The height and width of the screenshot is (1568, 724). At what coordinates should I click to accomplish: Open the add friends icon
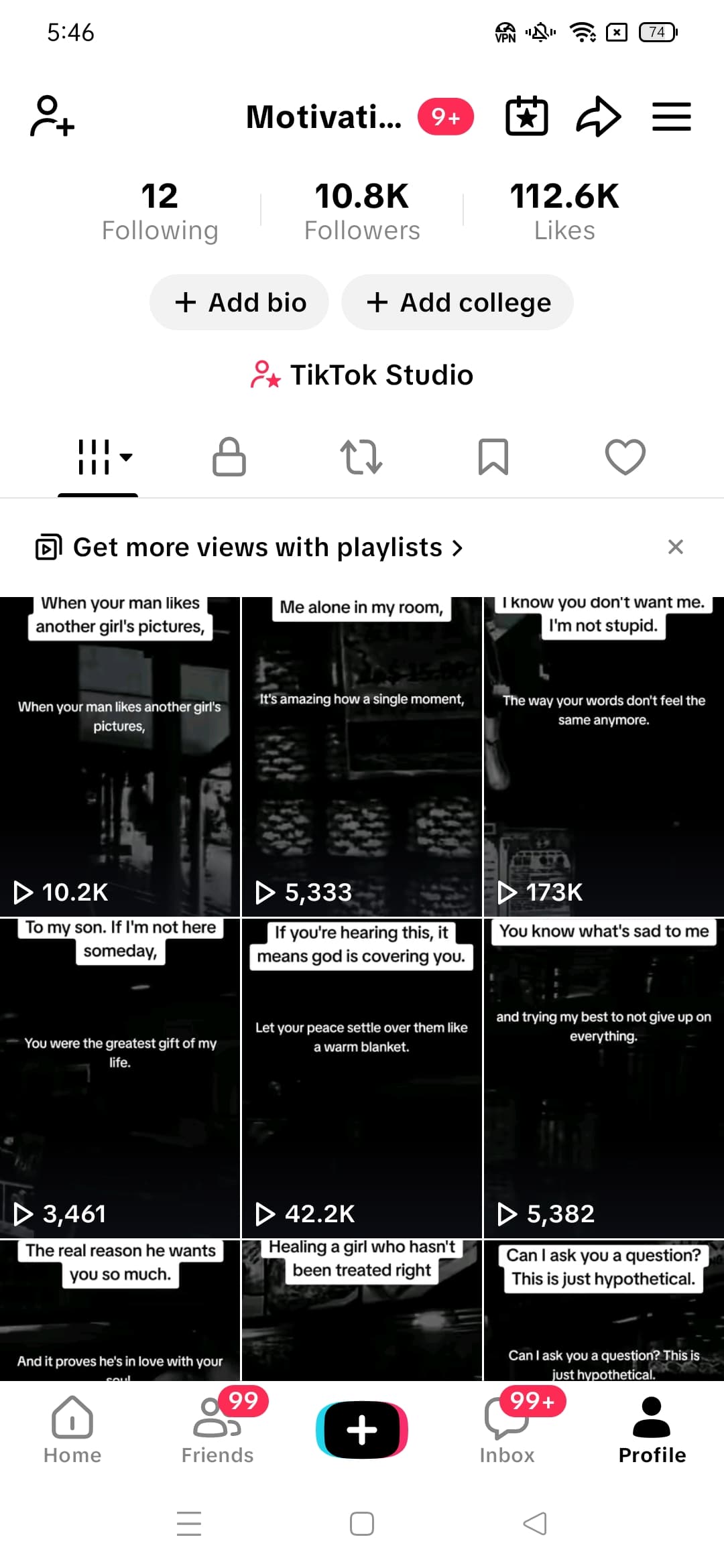click(x=52, y=117)
